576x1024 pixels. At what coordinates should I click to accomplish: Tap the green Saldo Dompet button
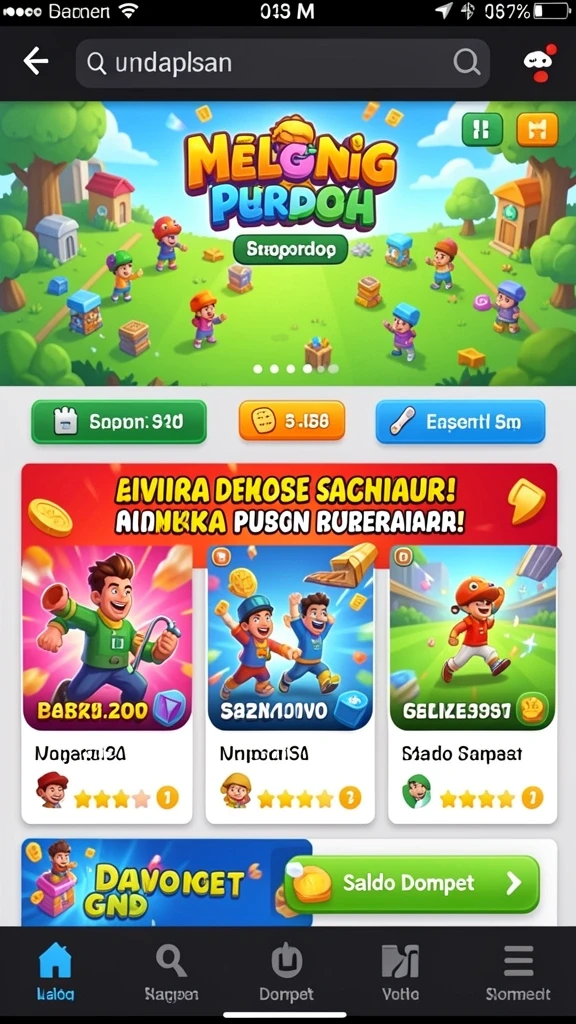(x=412, y=884)
